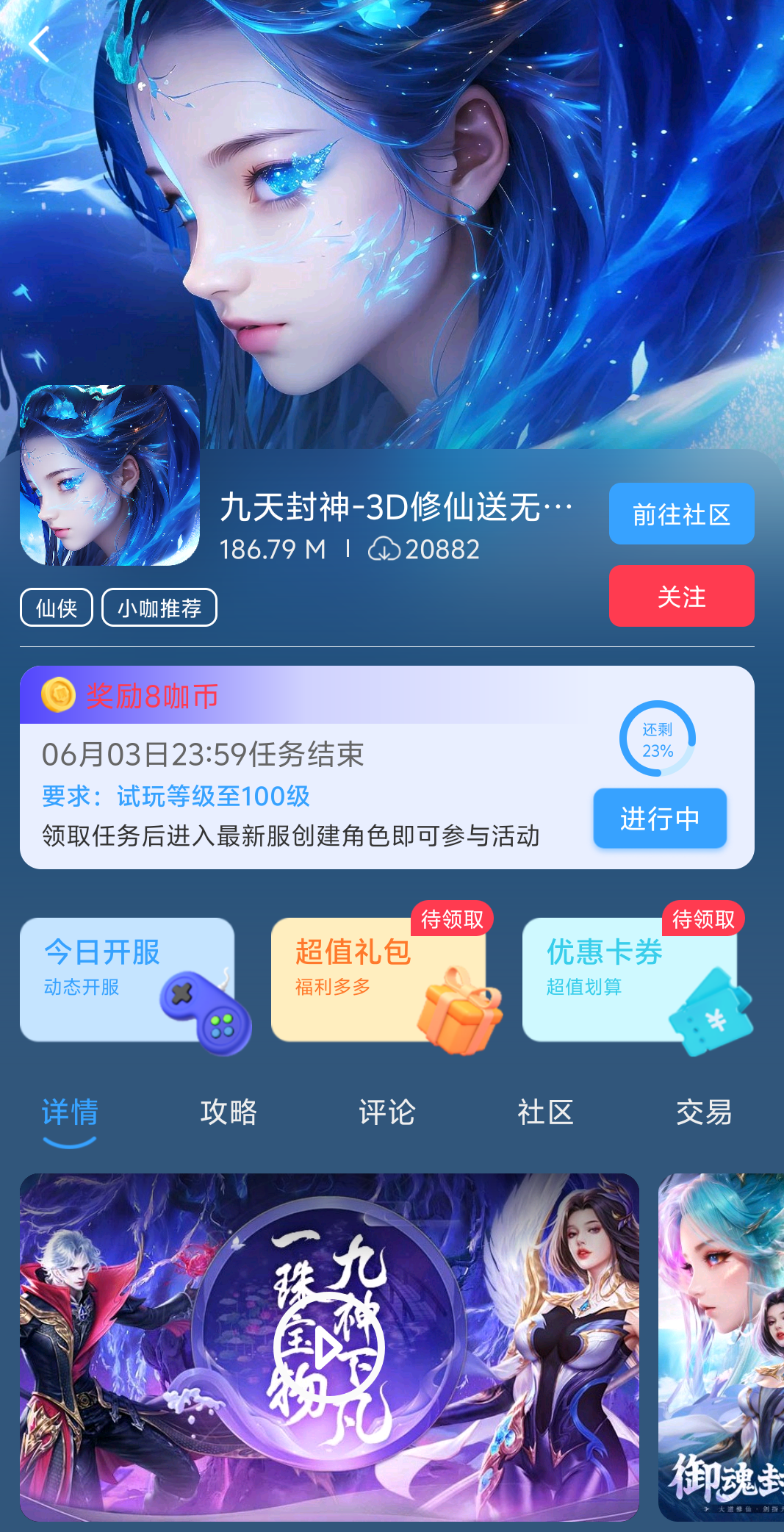
Task: Tap the 前往社区 button
Action: click(681, 514)
